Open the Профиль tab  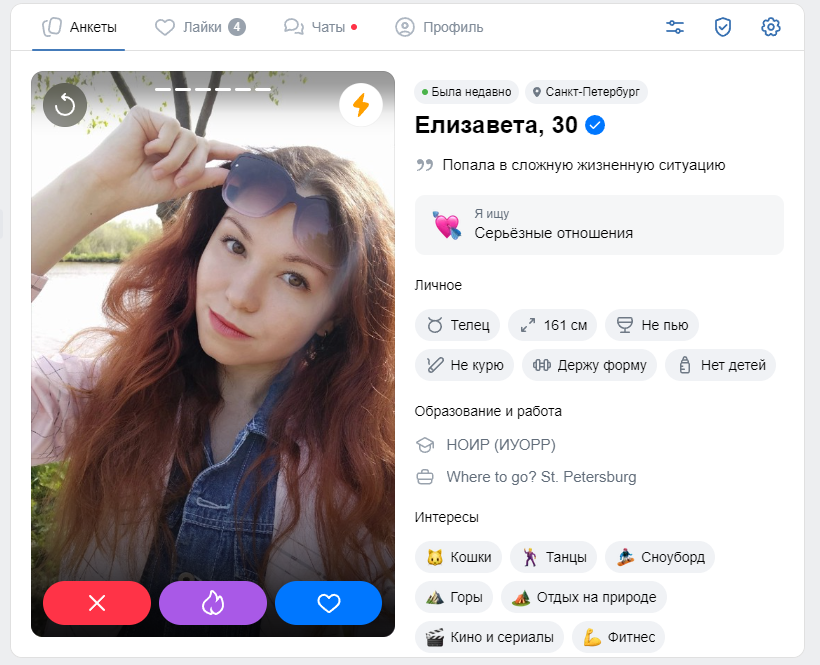click(439, 27)
